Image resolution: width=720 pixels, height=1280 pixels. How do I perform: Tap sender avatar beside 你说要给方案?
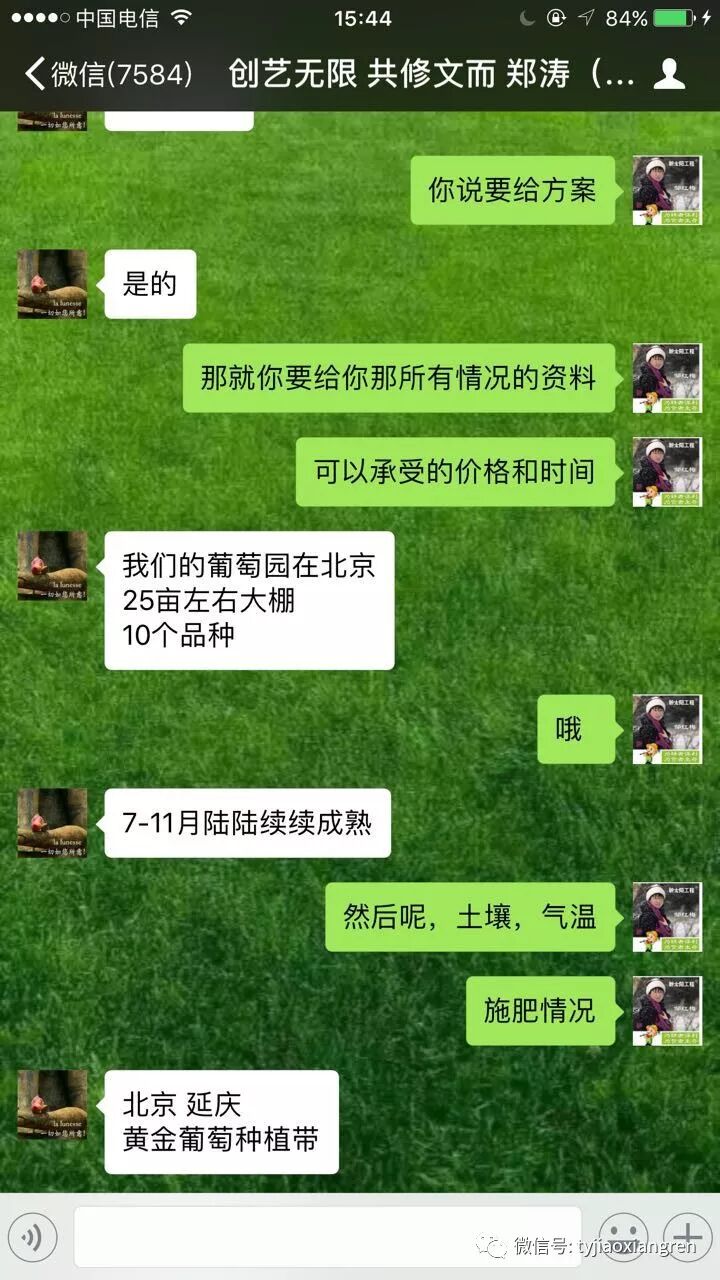(666, 191)
